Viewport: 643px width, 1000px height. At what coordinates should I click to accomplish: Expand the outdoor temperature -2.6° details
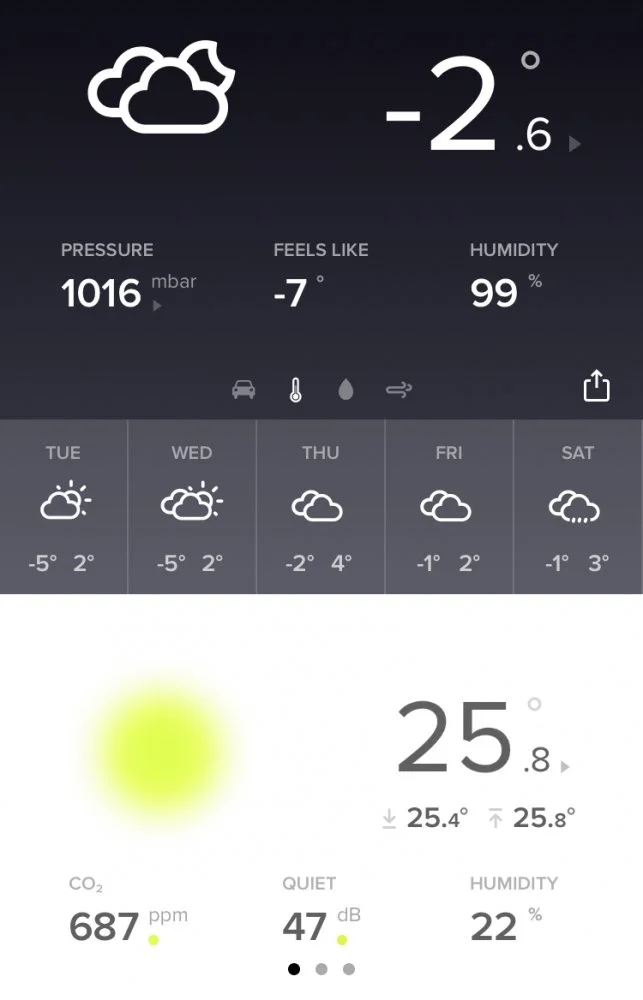coord(574,144)
